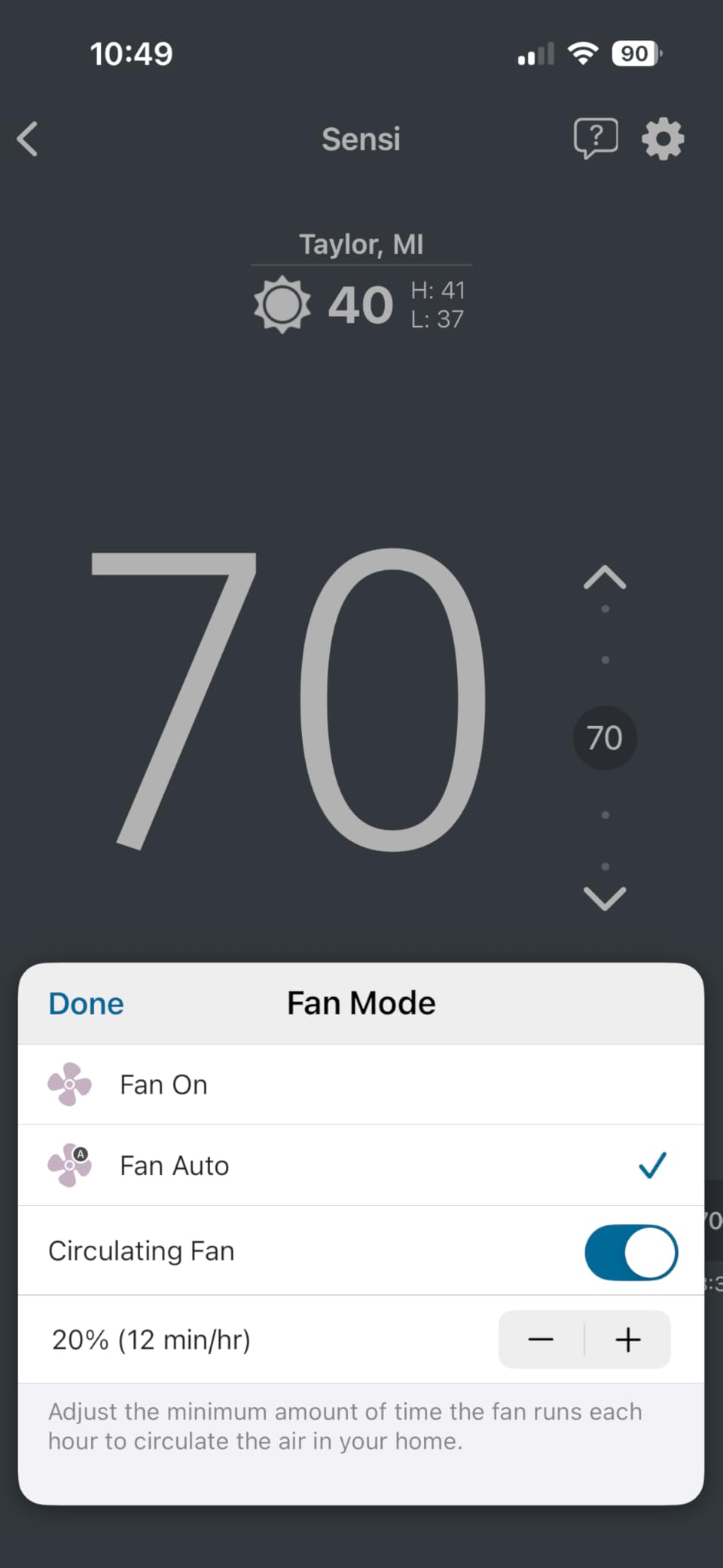Open the Taylor, MI location label

(361, 243)
